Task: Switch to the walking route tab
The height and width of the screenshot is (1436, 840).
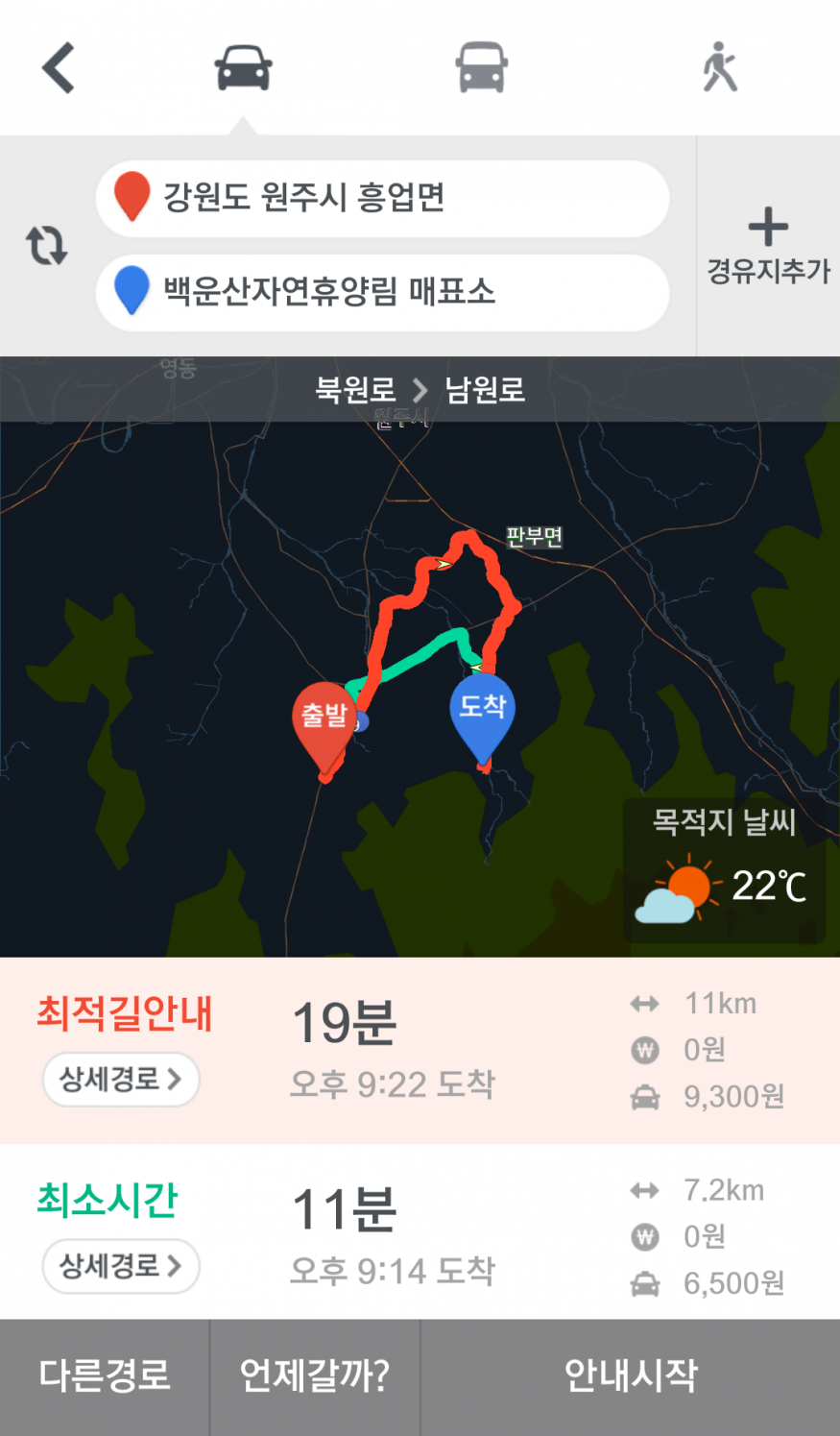Action: (x=720, y=68)
